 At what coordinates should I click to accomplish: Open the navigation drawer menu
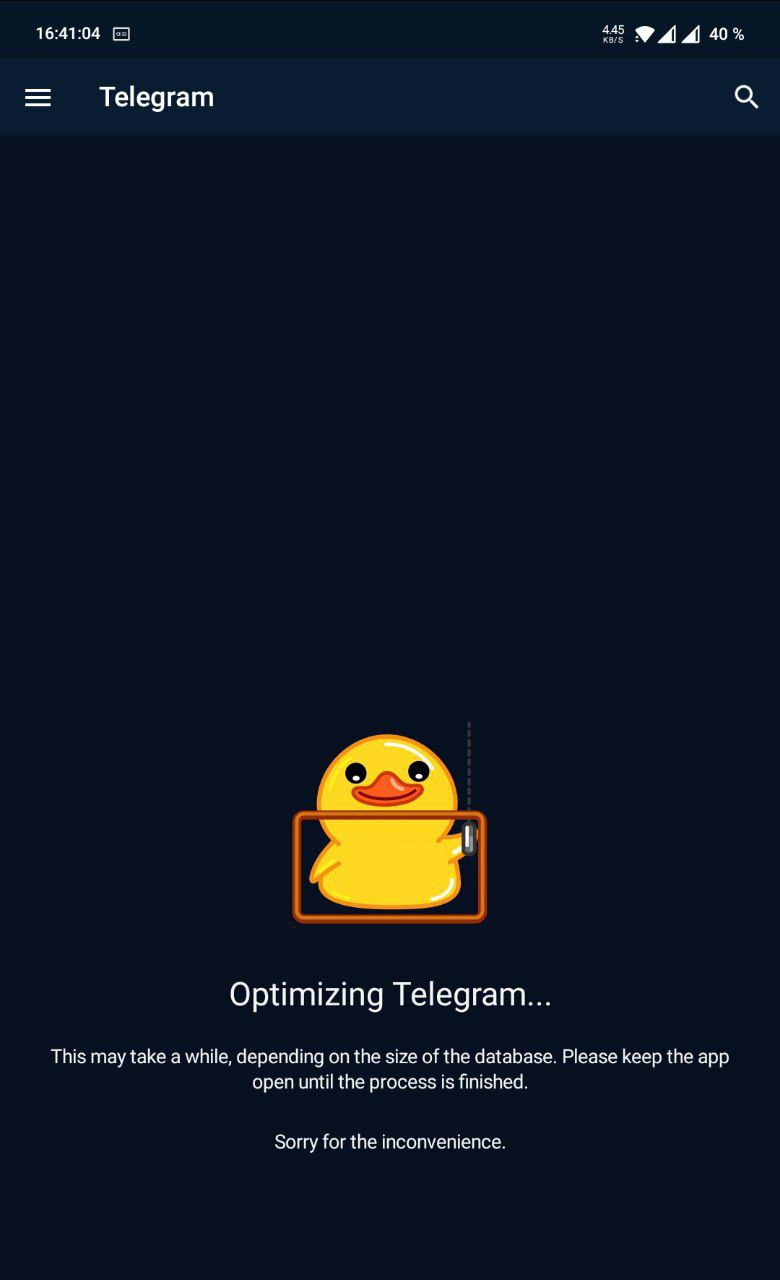point(38,97)
